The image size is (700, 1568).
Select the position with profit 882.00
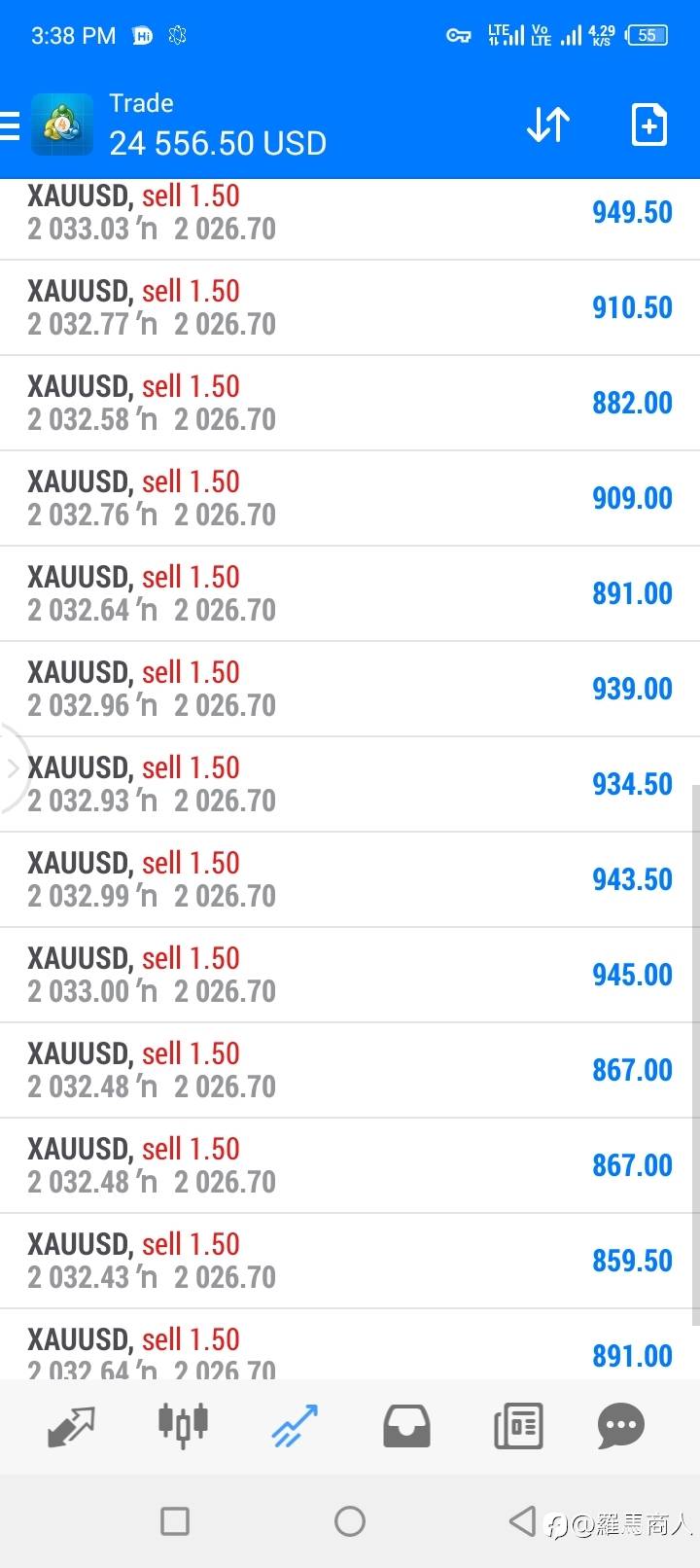click(350, 403)
